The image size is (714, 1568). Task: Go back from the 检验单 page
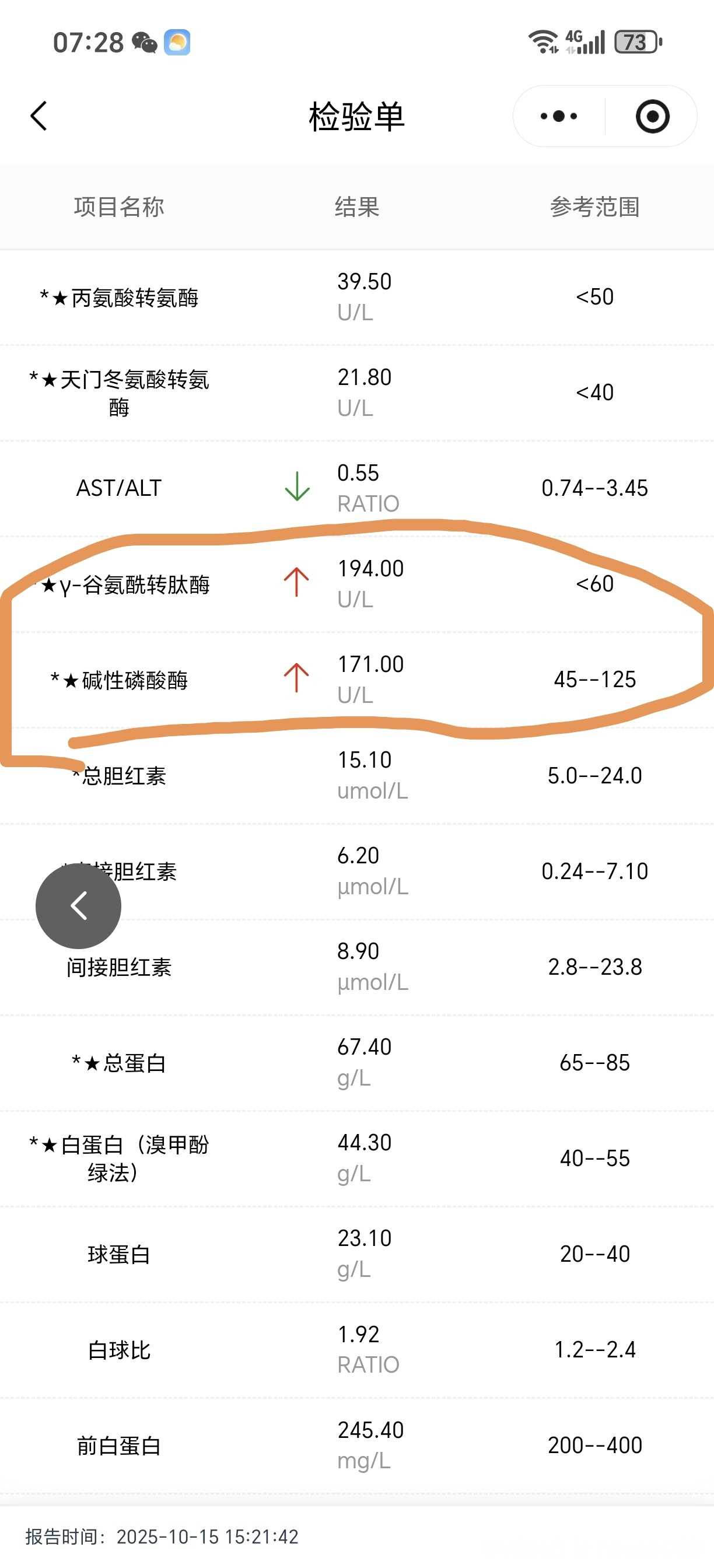pos(39,116)
